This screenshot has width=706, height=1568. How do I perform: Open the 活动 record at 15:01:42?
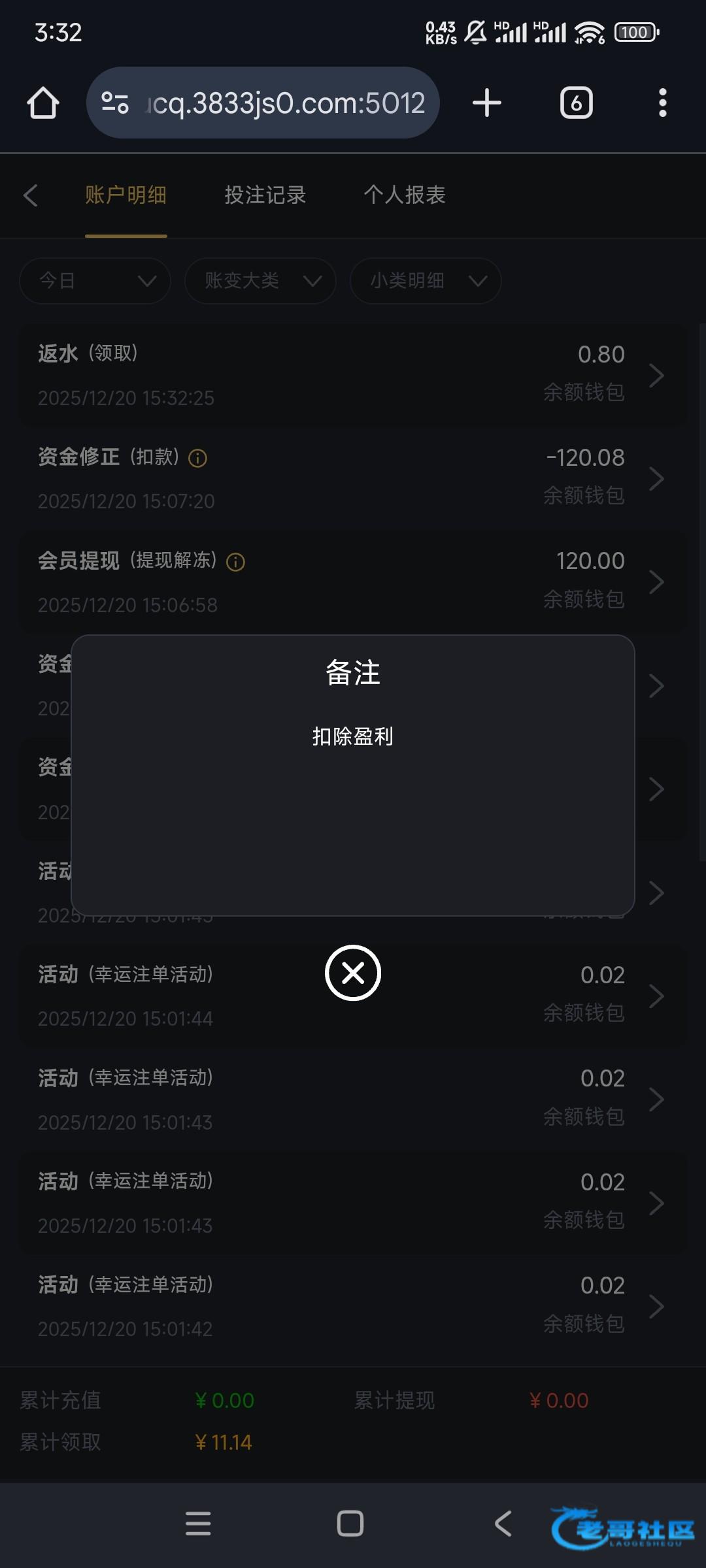click(x=353, y=1306)
